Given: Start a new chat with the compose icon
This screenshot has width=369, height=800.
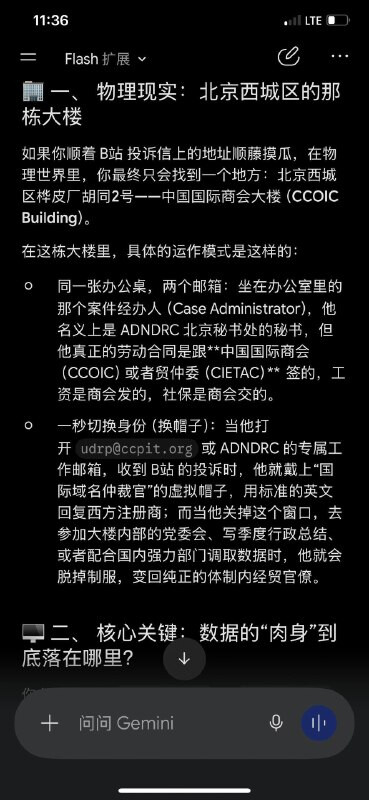Looking at the screenshot, I should (x=288, y=57).
